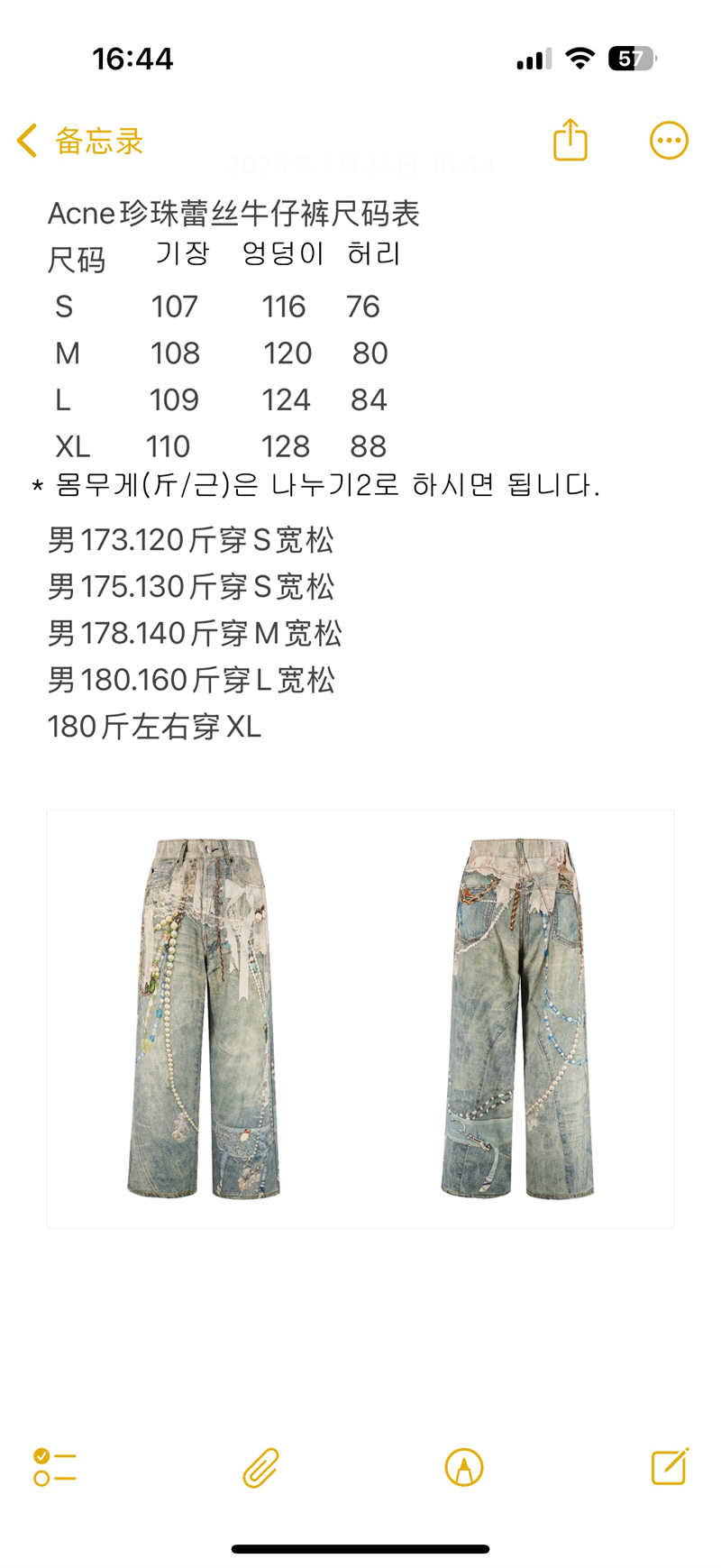
Task: Open the markup pen tool
Action: [x=464, y=1467]
